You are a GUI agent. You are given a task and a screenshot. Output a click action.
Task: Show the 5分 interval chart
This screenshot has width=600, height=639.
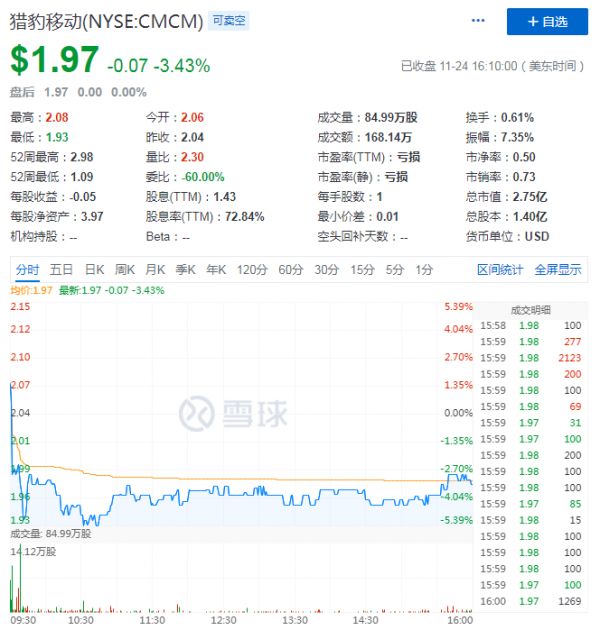click(x=395, y=269)
